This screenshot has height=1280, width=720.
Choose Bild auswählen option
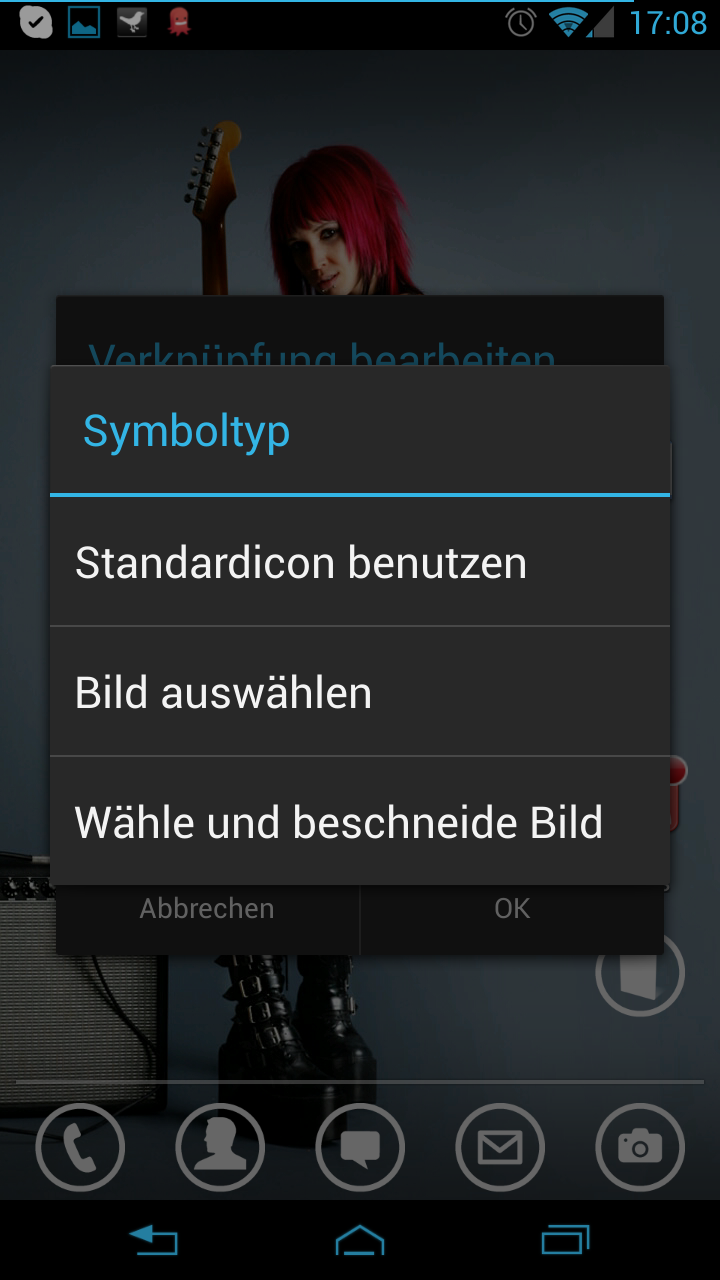360,692
